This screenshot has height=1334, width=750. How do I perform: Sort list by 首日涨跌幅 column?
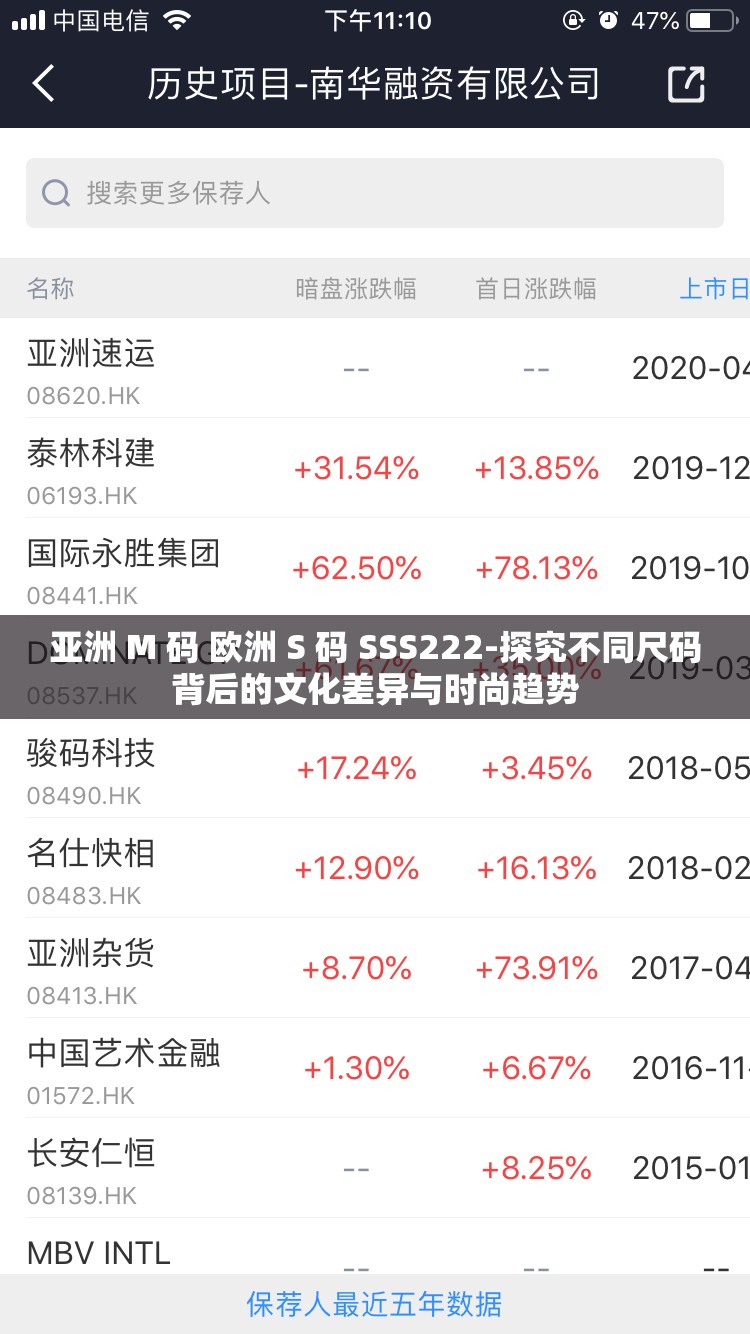point(536,288)
